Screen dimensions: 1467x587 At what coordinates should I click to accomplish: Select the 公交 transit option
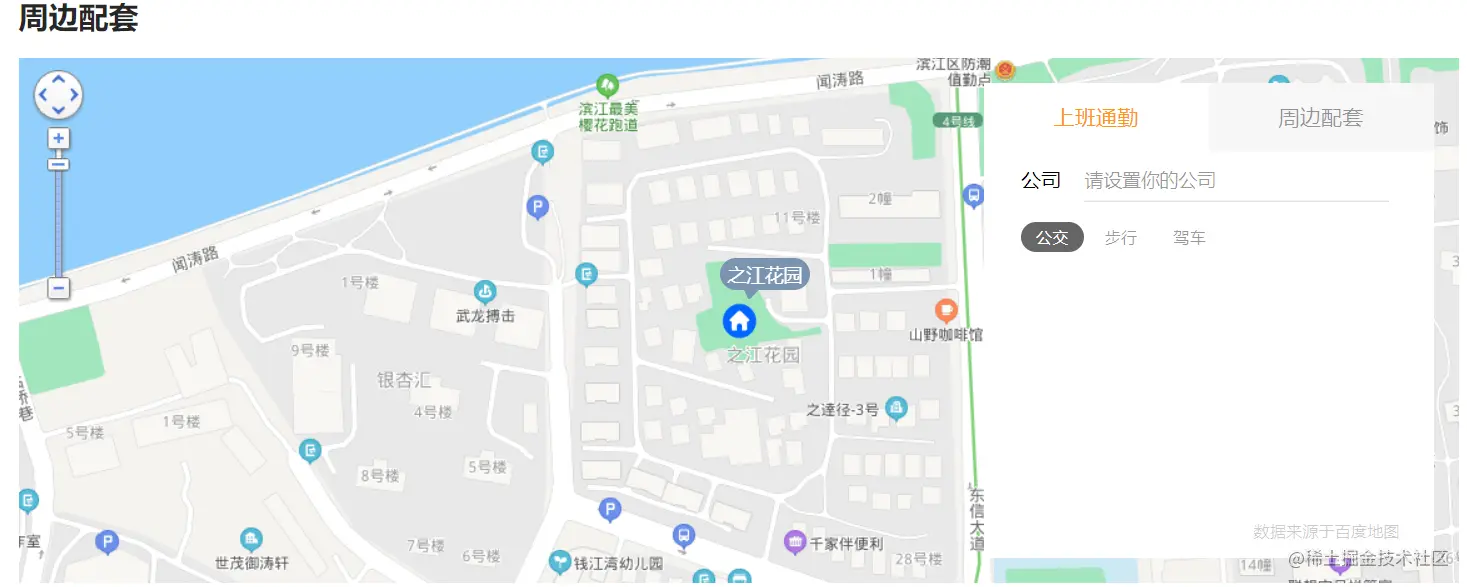[x=1052, y=238]
